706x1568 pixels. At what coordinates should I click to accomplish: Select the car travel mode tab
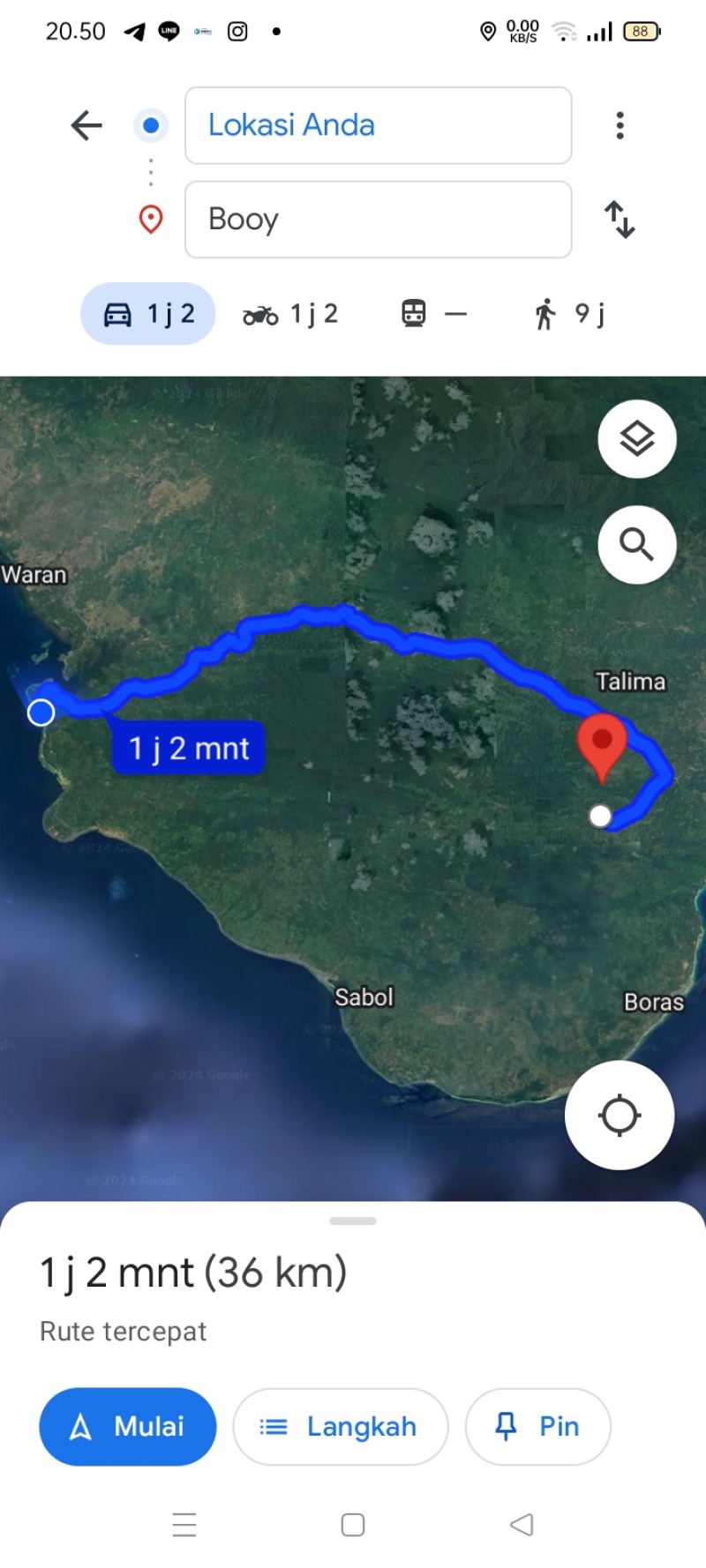point(148,314)
